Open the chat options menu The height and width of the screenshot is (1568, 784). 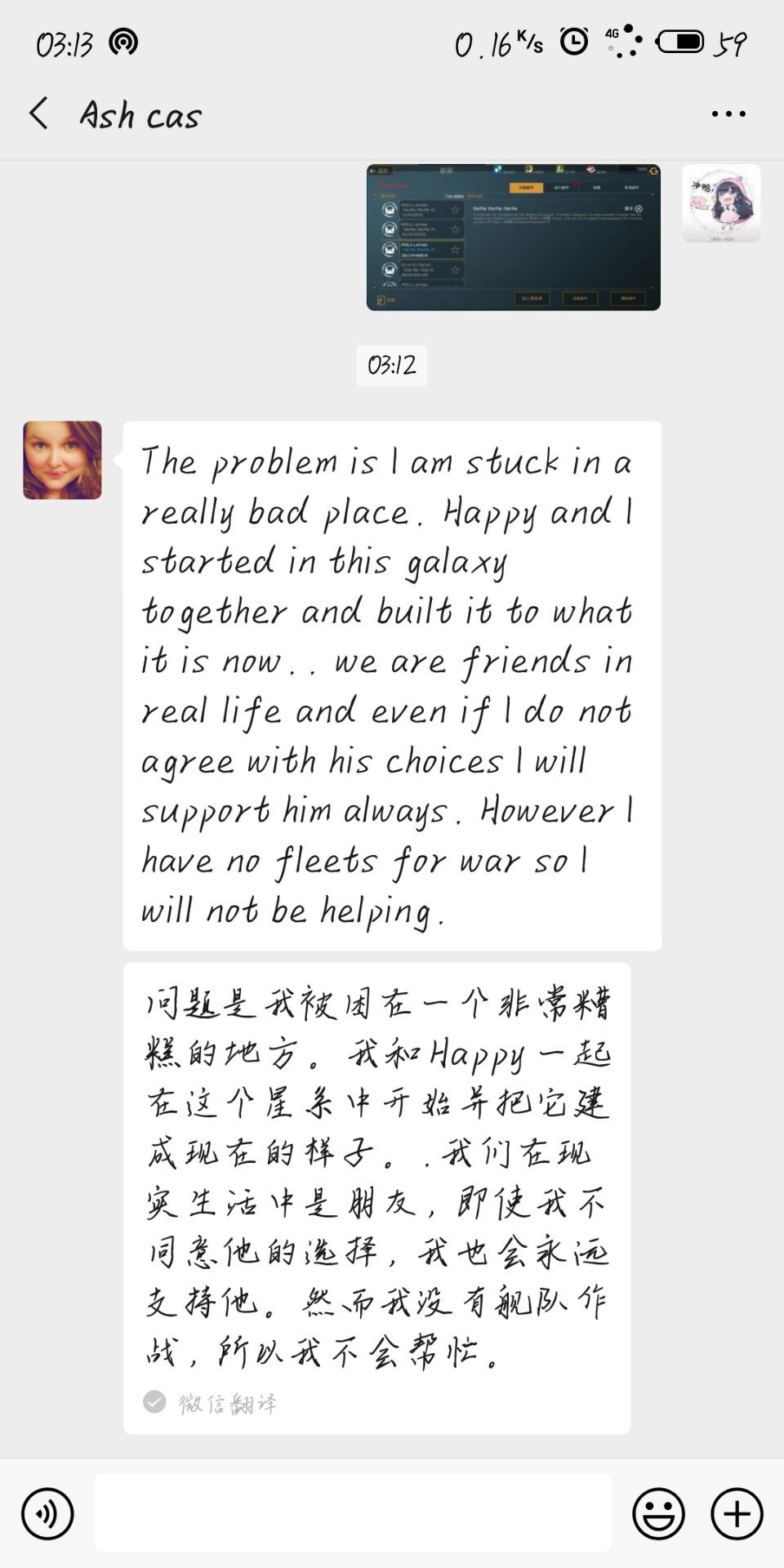[728, 114]
